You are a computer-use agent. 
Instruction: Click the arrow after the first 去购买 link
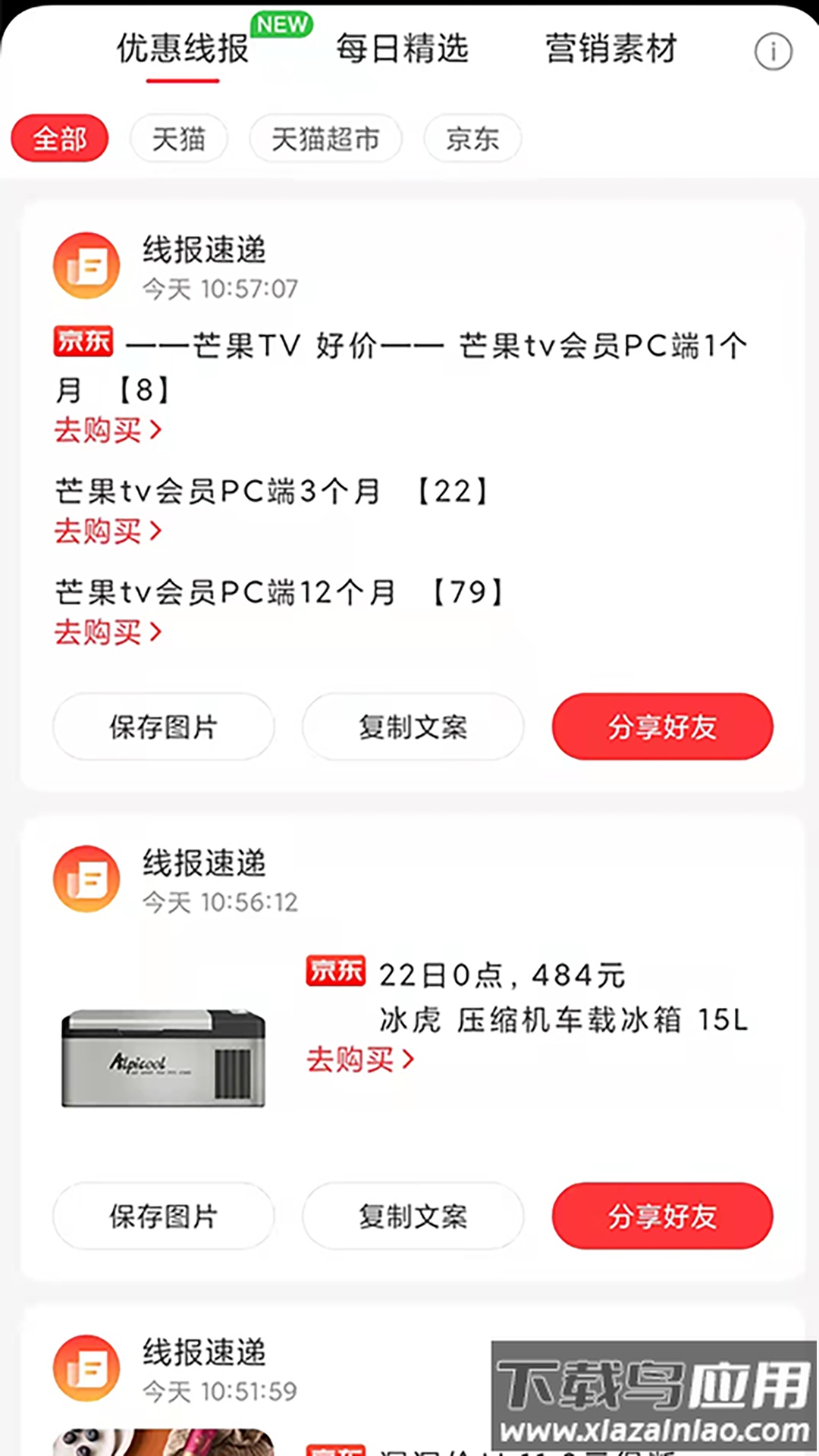click(157, 430)
